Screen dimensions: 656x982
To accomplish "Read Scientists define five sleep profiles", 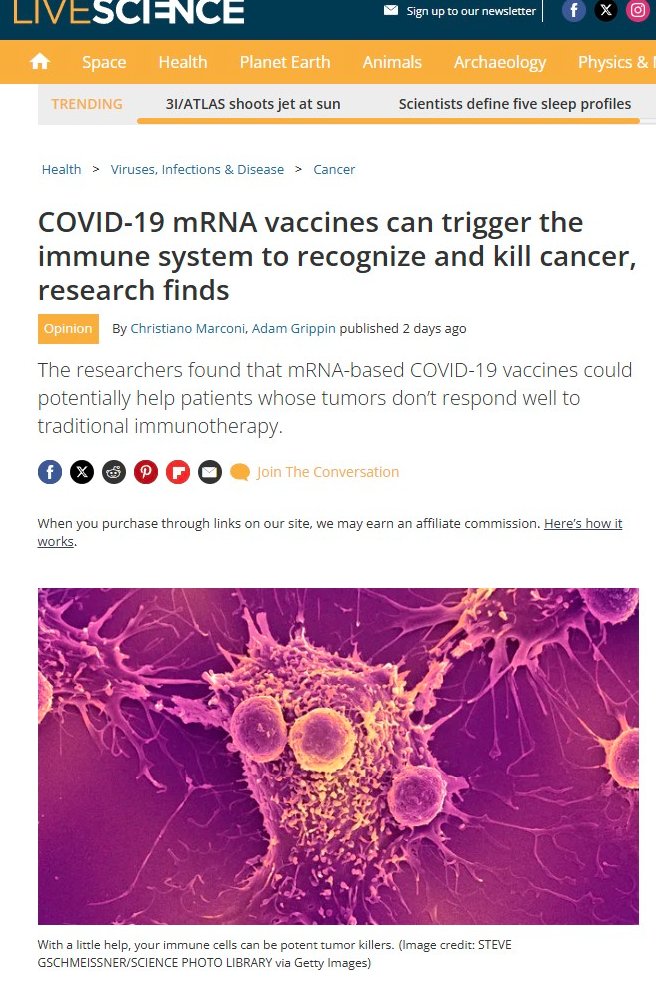I will click(514, 104).
